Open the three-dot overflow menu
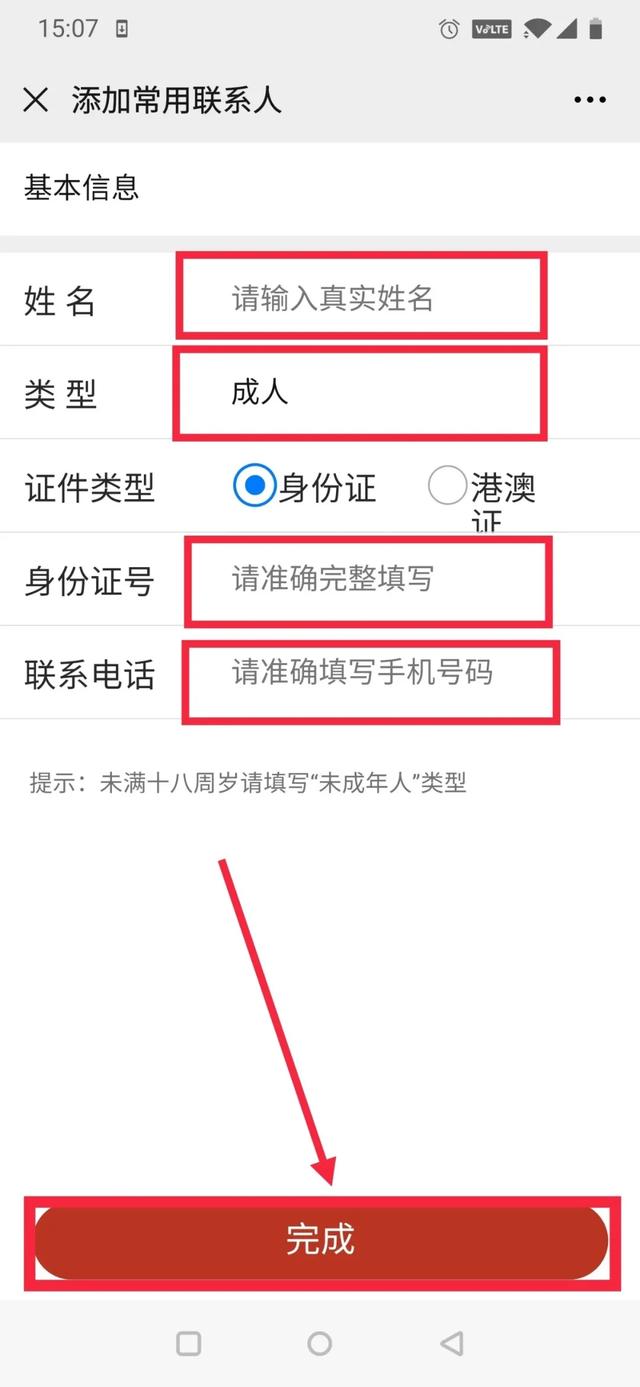The image size is (640, 1387). tap(589, 100)
